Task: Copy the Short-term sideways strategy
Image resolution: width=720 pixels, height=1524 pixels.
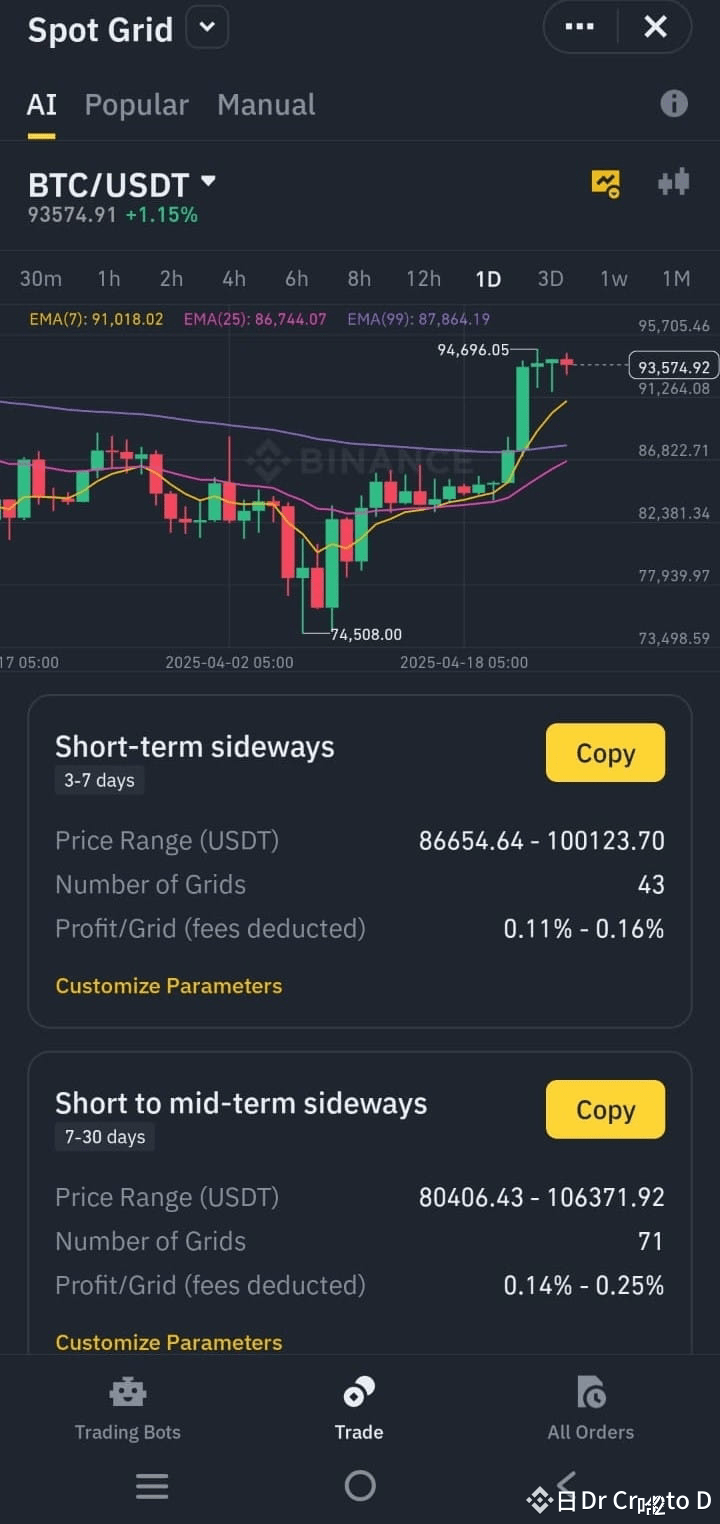Action: (x=605, y=753)
